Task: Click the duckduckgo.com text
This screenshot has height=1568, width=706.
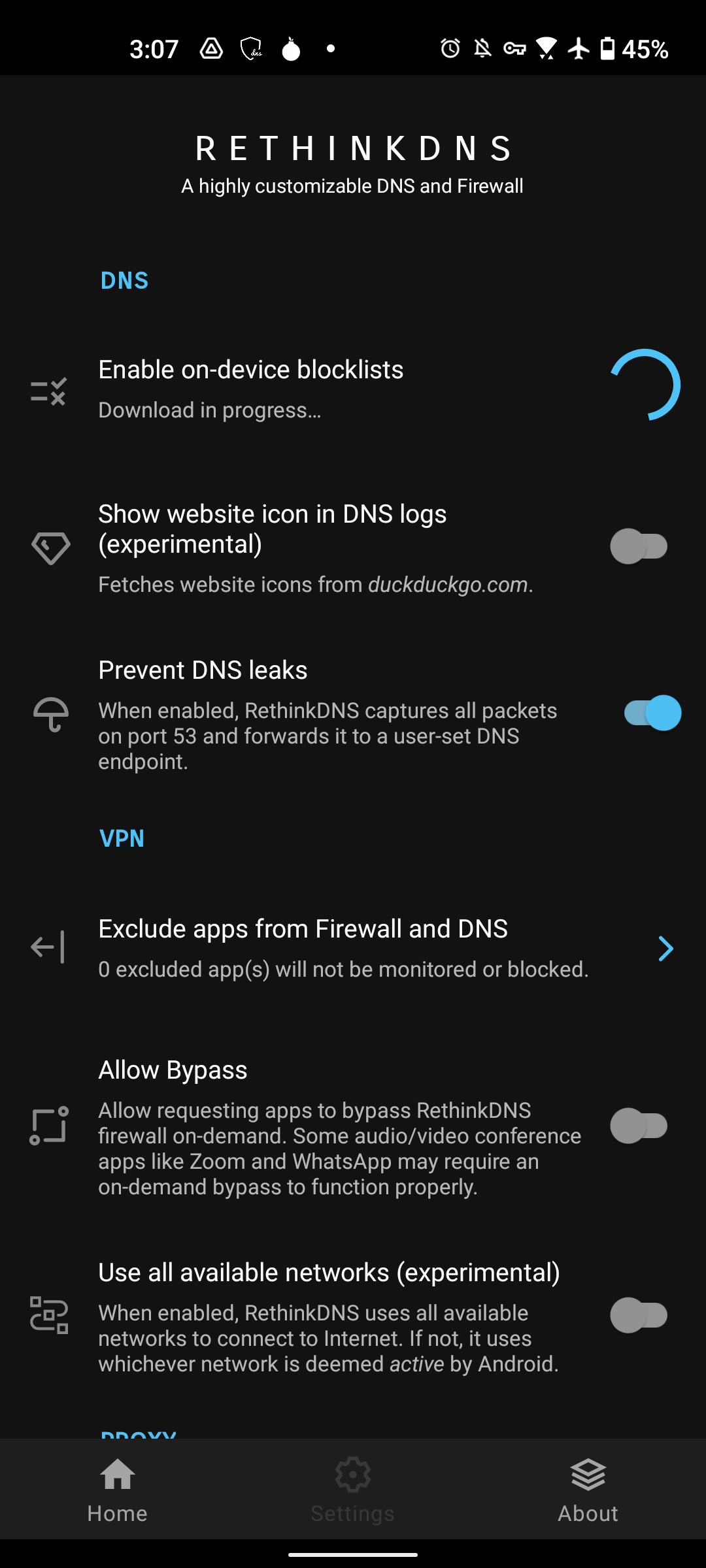Action: [450, 585]
